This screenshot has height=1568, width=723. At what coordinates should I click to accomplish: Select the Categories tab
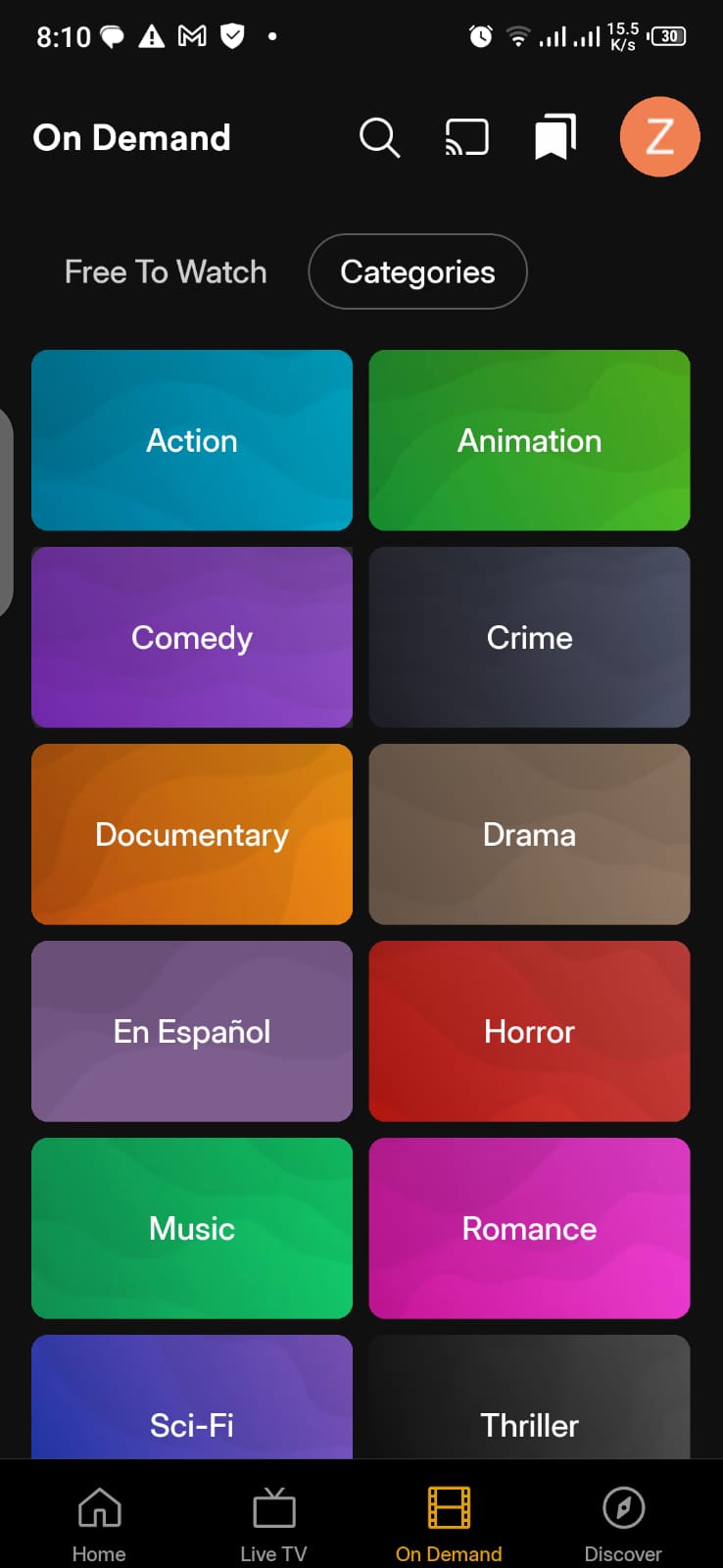click(x=417, y=271)
